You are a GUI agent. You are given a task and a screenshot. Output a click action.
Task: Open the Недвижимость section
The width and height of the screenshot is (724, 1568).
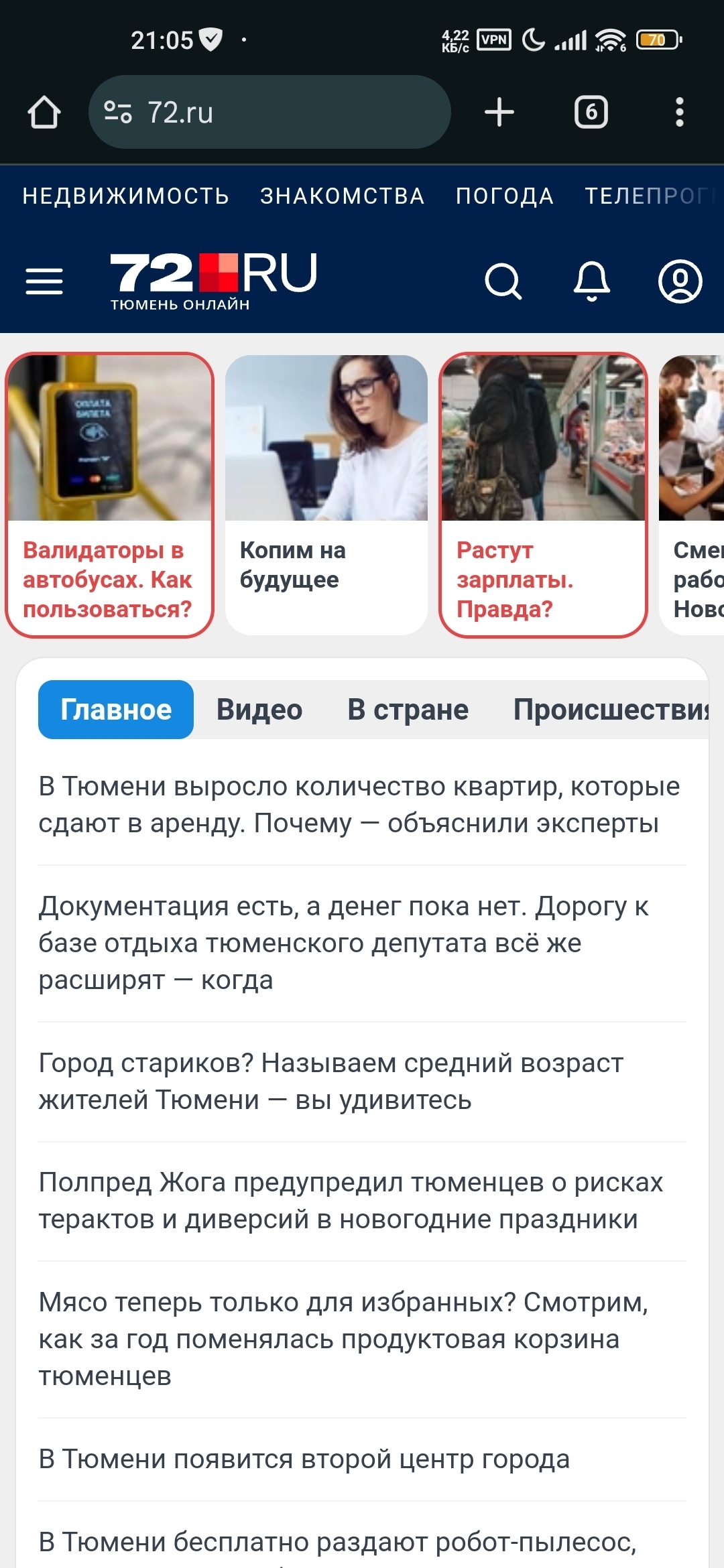(125, 196)
